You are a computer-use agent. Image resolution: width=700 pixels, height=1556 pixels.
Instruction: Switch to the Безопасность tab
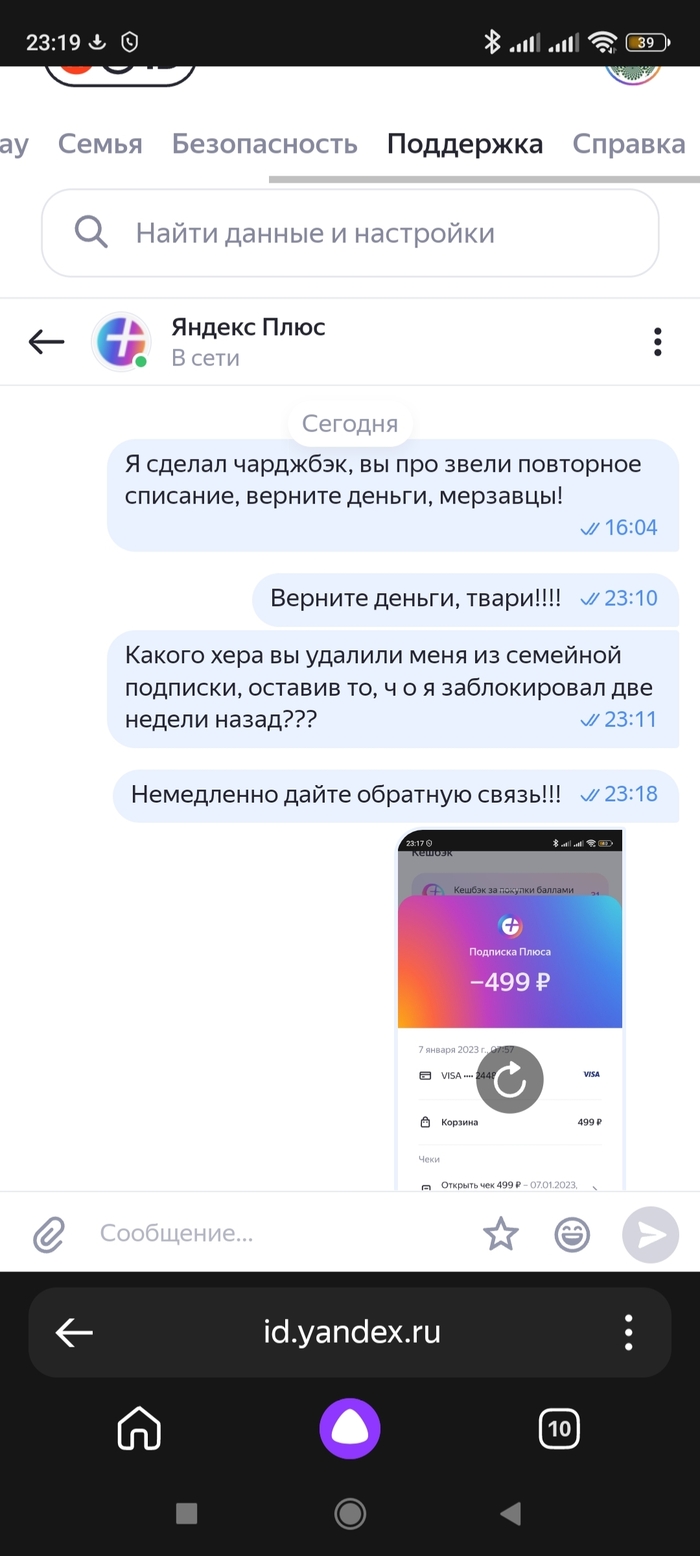click(264, 144)
